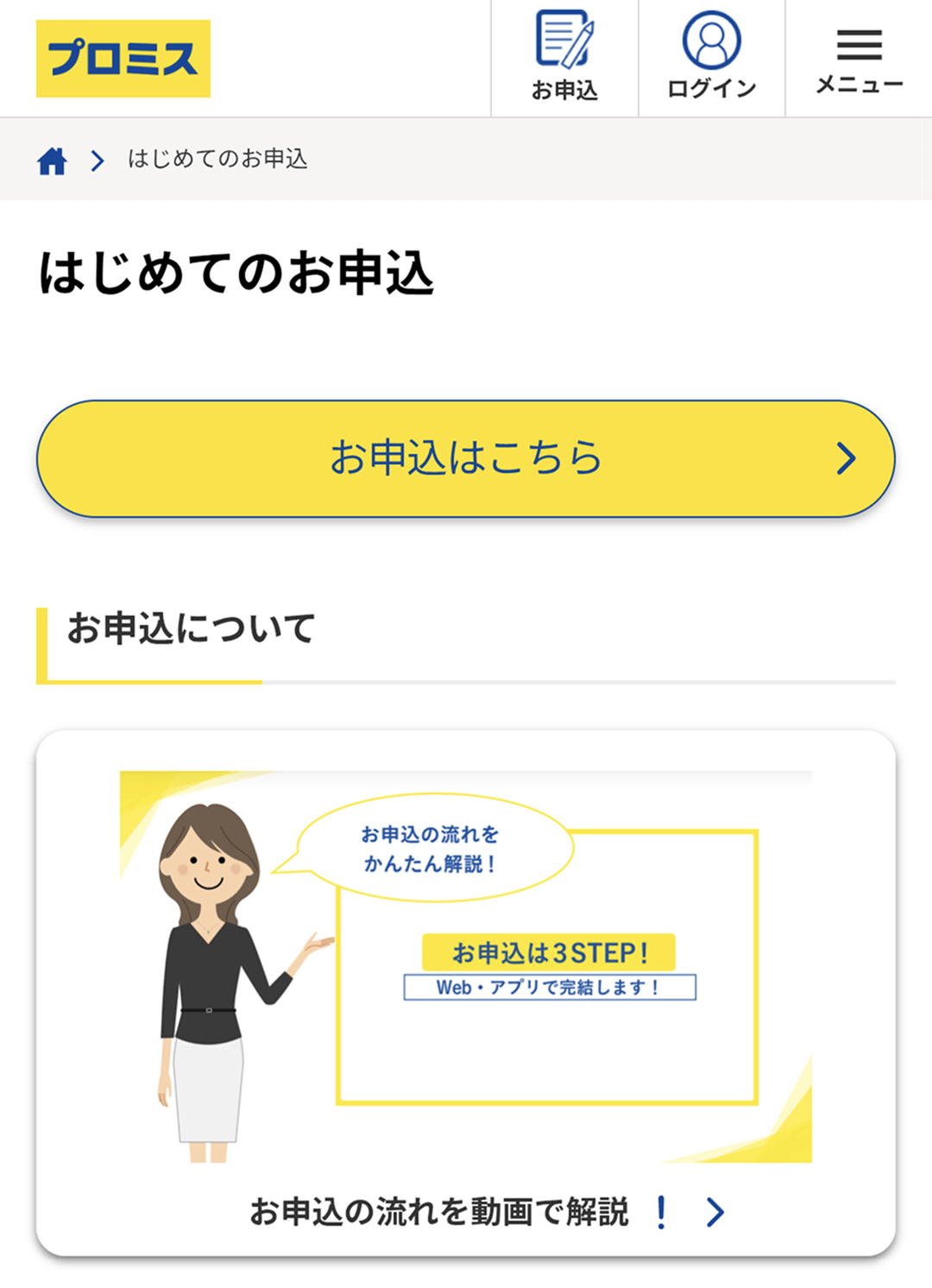
Task: Click the arrow next to お申込の流れを動画で解説
Action: tap(715, 1212)
